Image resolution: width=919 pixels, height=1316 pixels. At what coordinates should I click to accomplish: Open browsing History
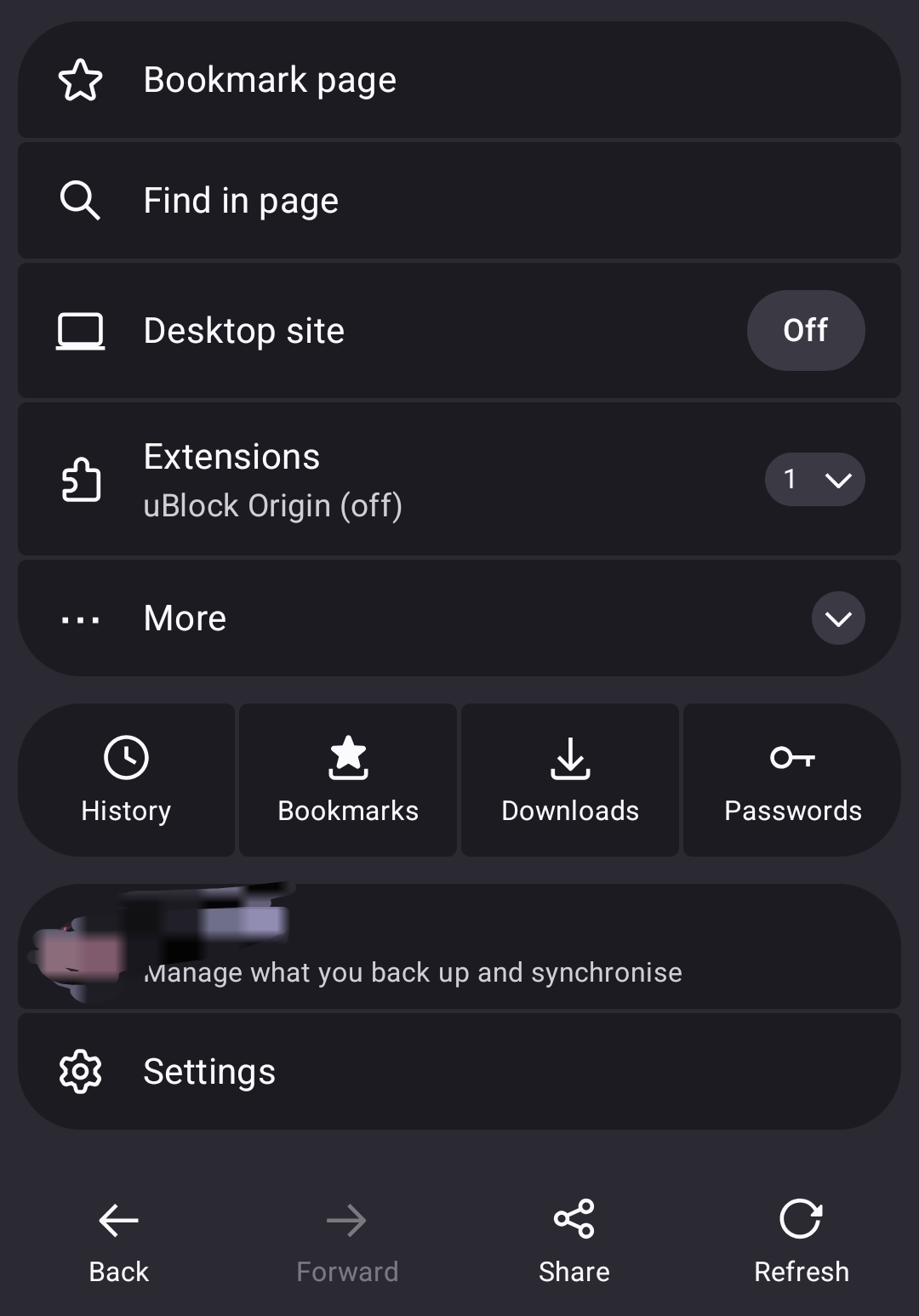pyautogui.click(x=126, y=779)
